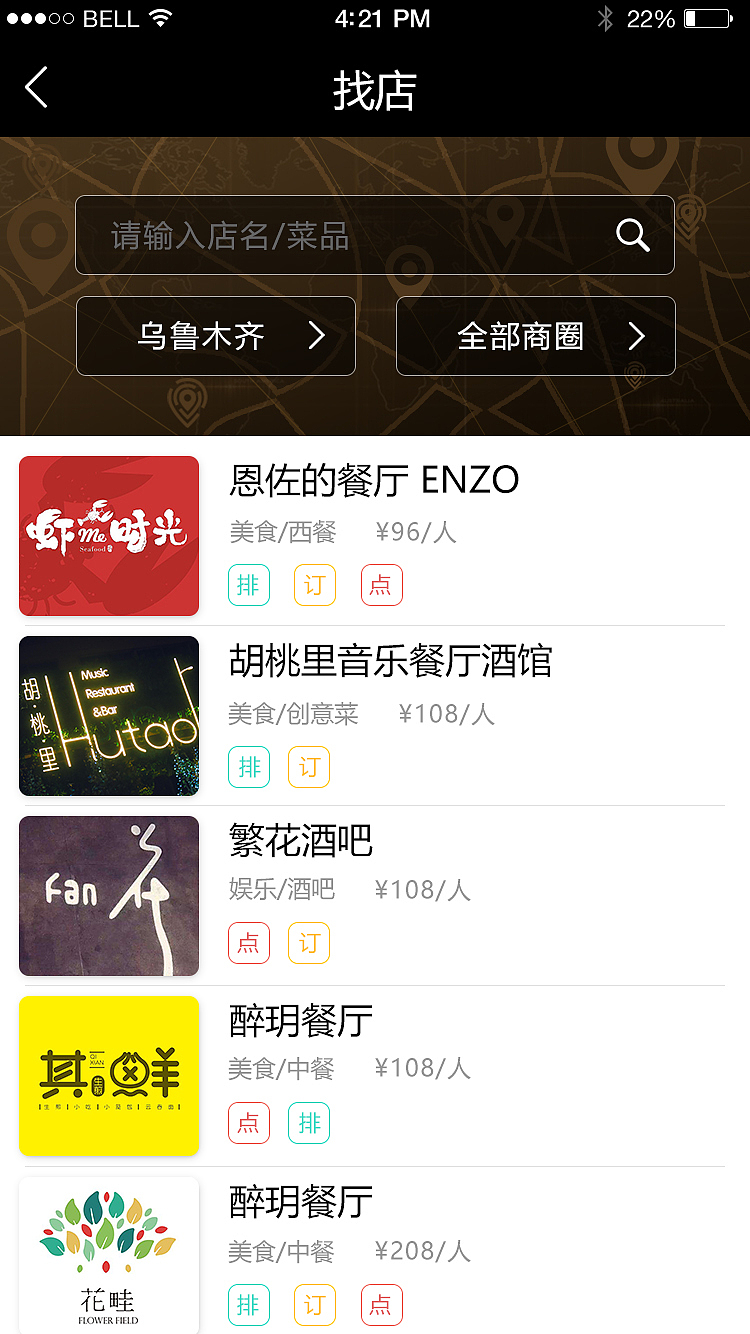Select the 点 order tag under 繁花酒吧
The width and height of the screenshot is (750, 1334).
tap(249, 943)
